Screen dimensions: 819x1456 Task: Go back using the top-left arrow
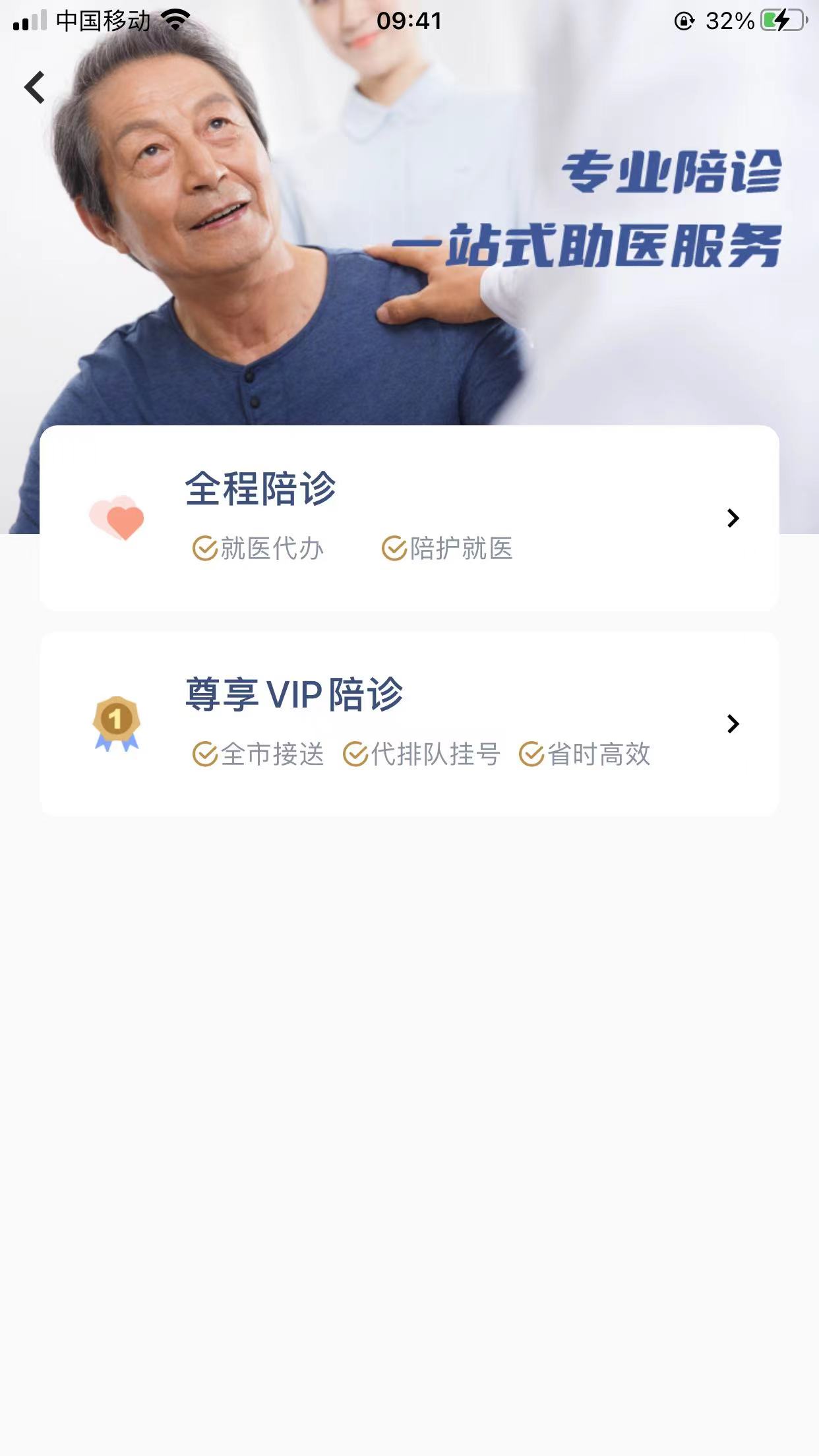tap(35, 87)
